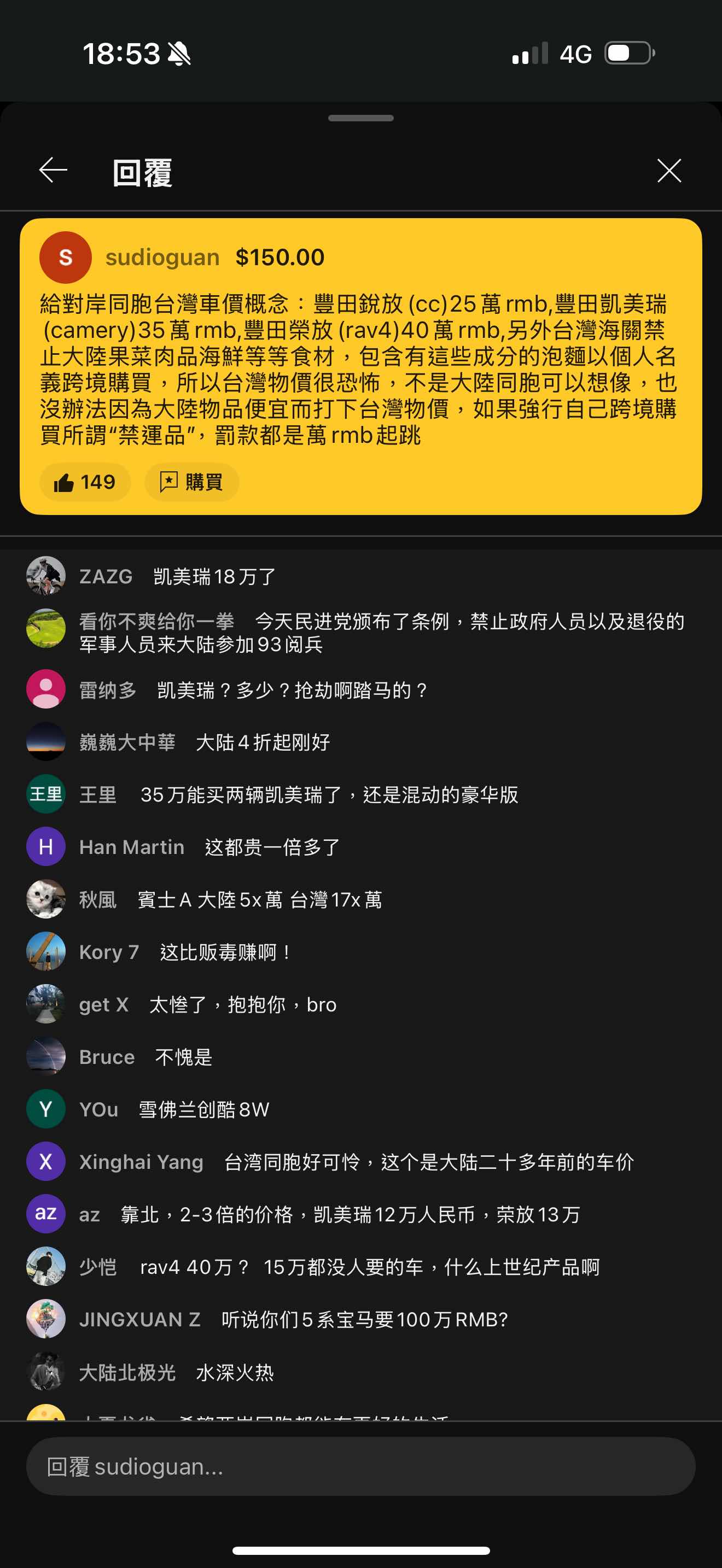
Task: Open JINGXUAN Z's profile picture
Action: click(45, 1319)
